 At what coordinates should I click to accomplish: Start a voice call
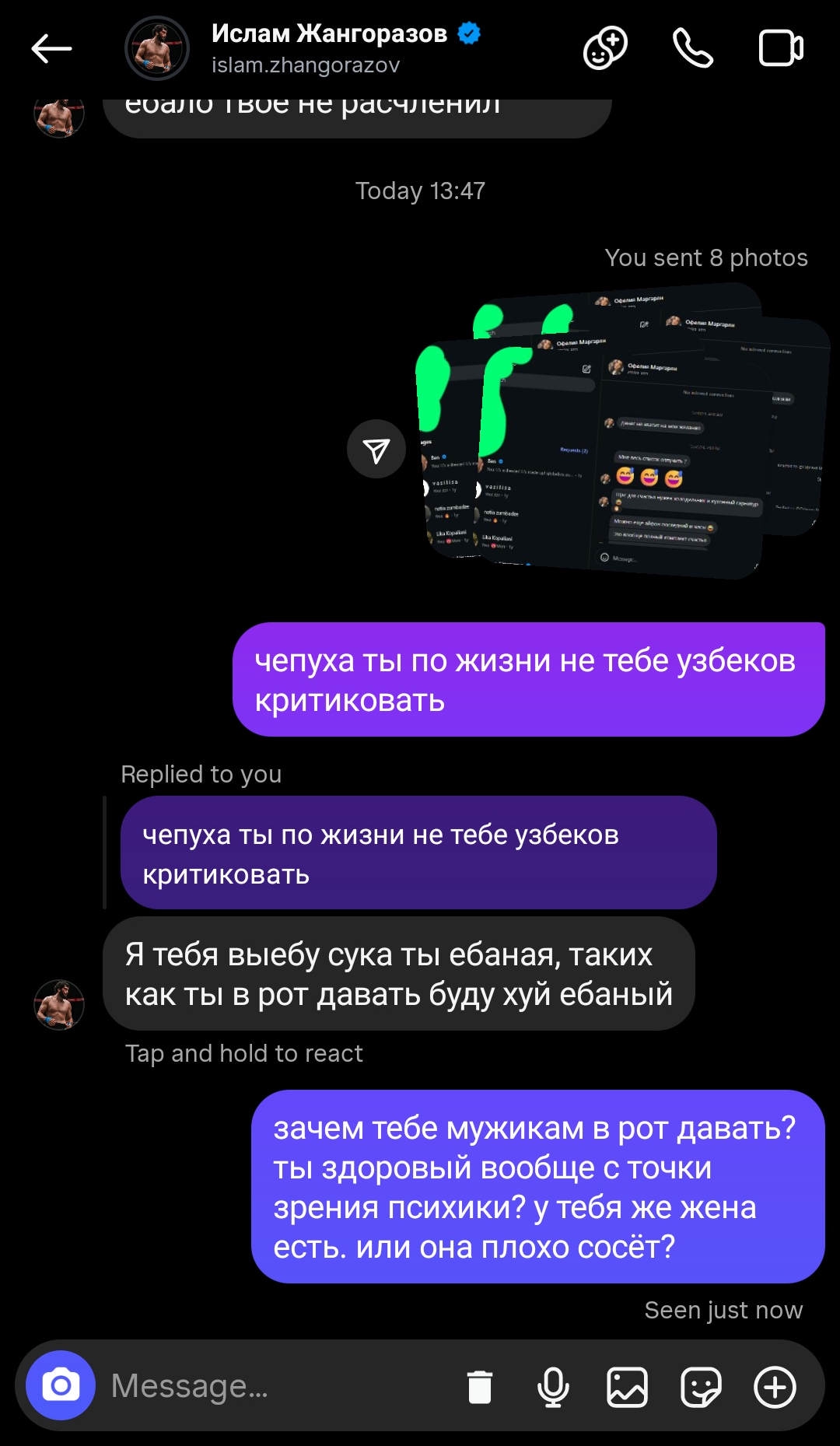coord(692,48)
